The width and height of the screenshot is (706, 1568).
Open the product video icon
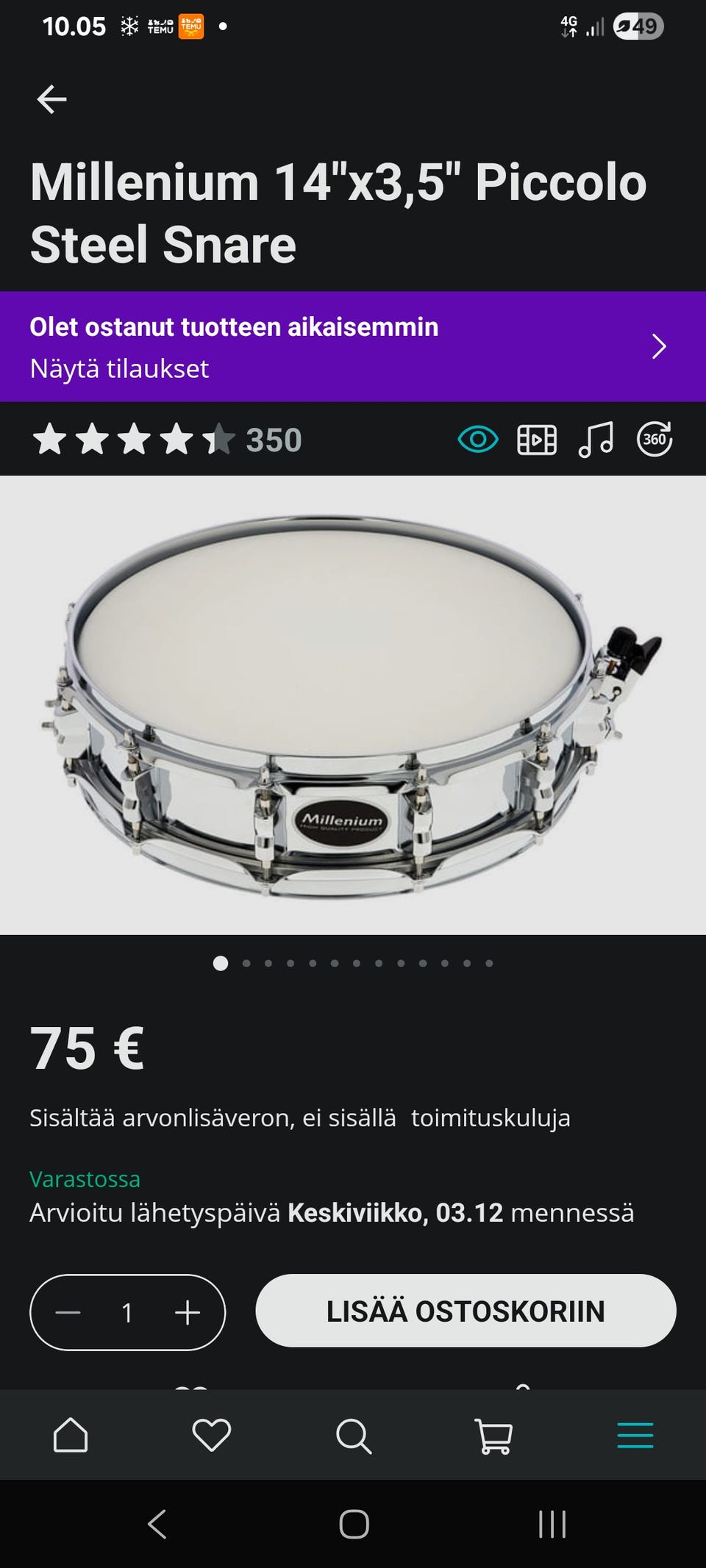pyautogui.click(x=537, y=440)
